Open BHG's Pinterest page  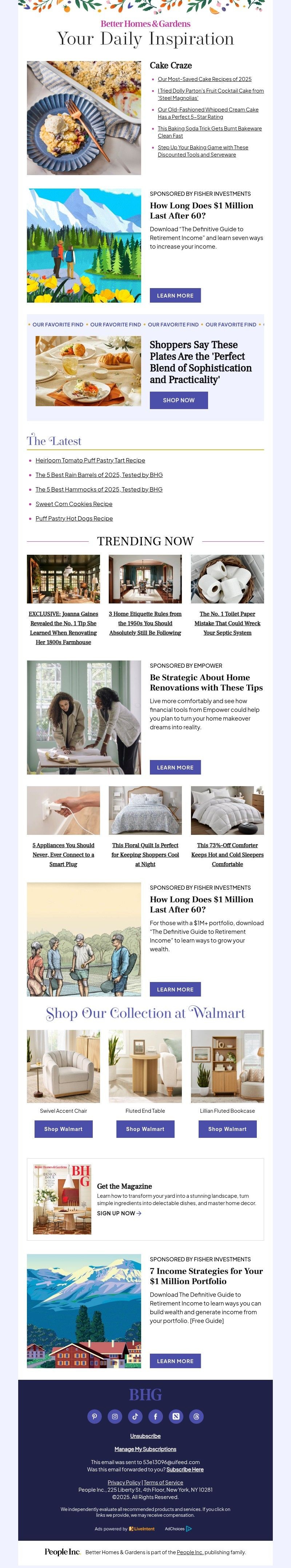95,1416
